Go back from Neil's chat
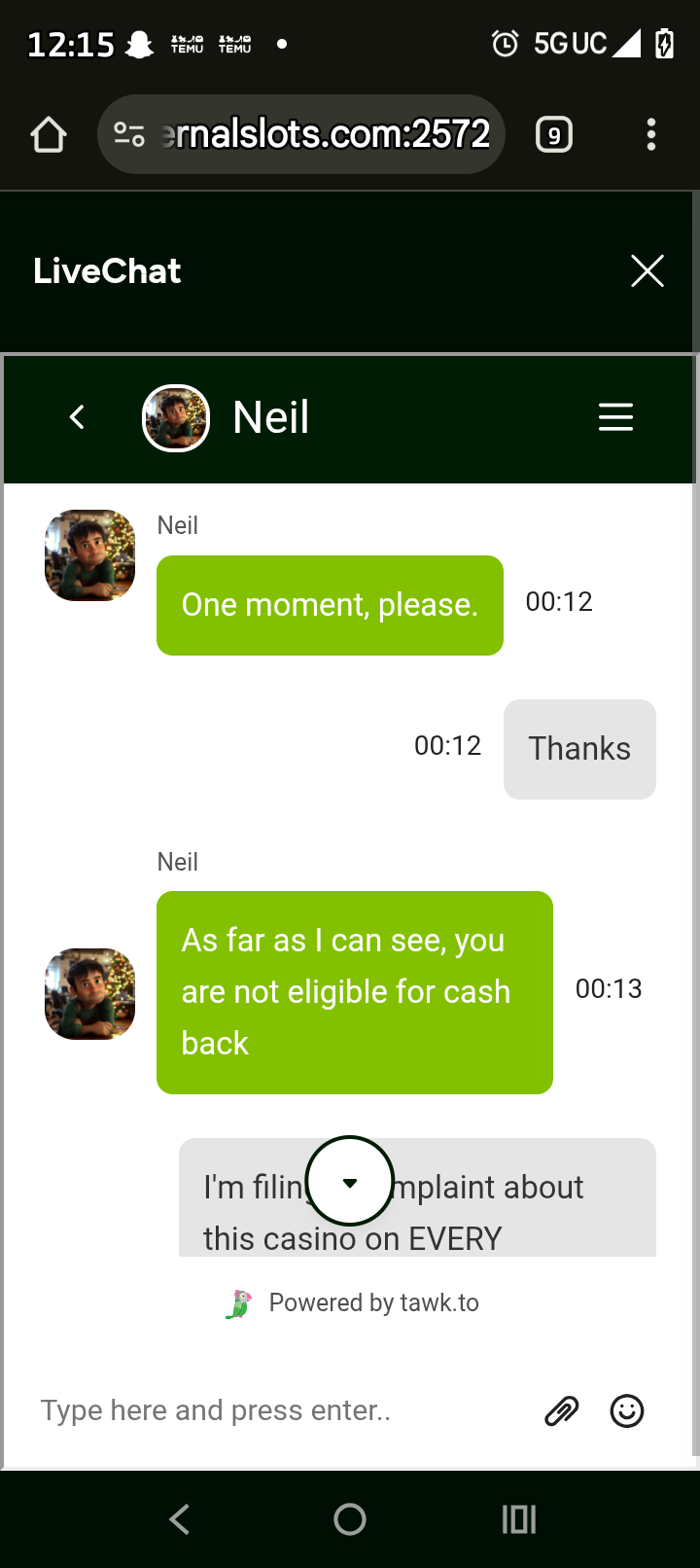The image size is (700, 1568). (x=78, y=417)
